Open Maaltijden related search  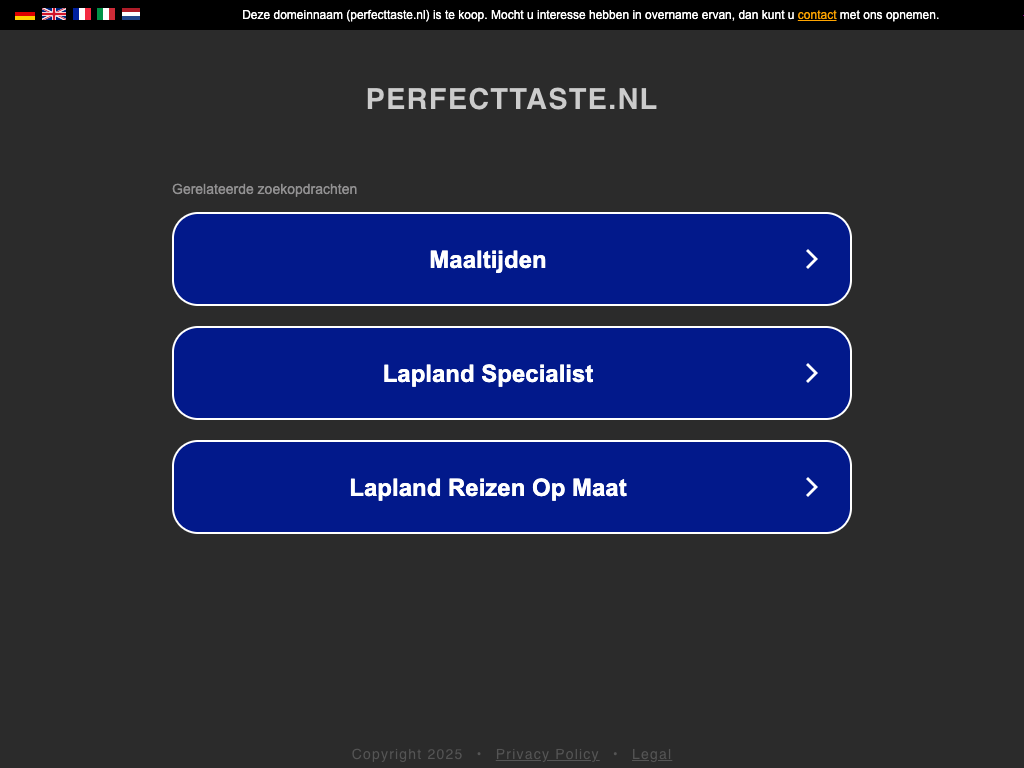click(512, 259)
